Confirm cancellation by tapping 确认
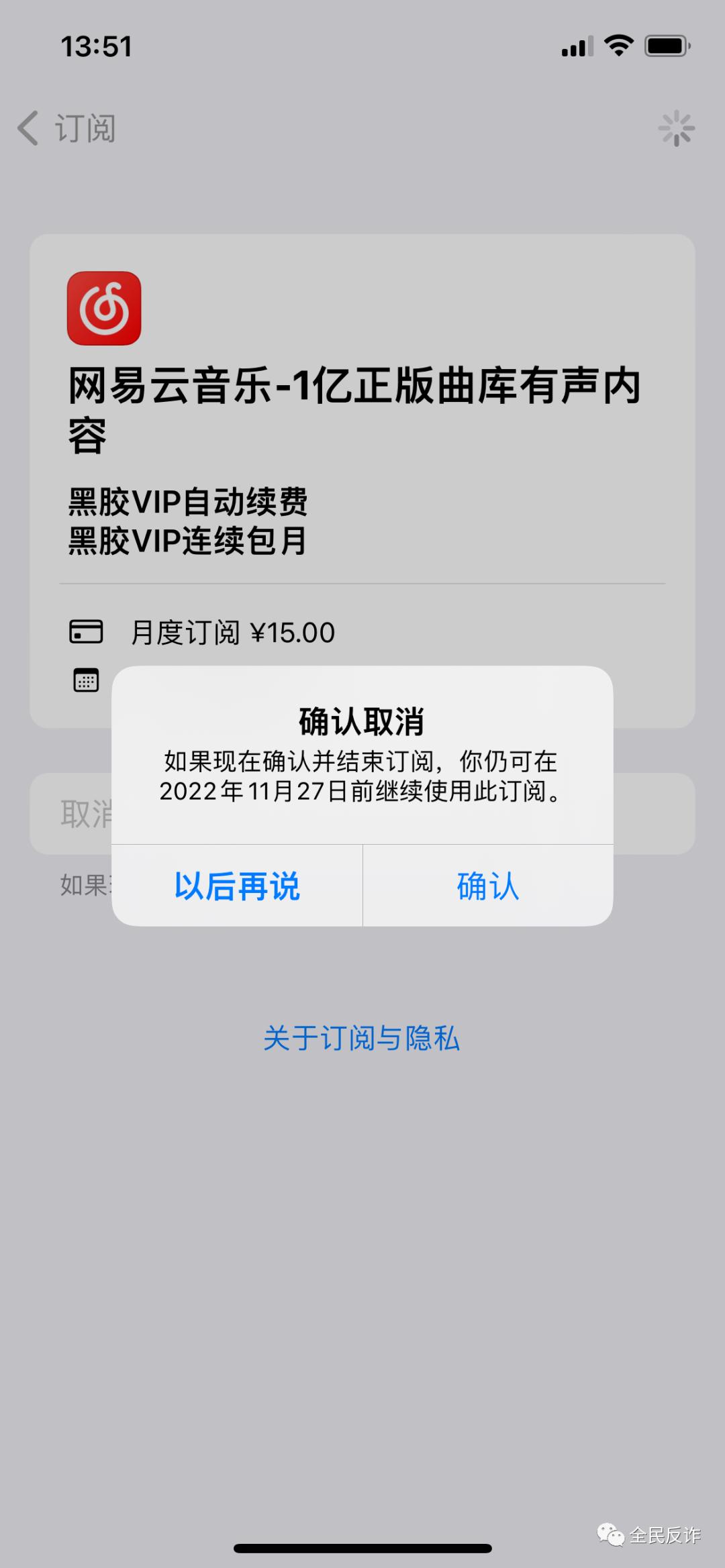The image size is (725, 1568). pos(486,887)
